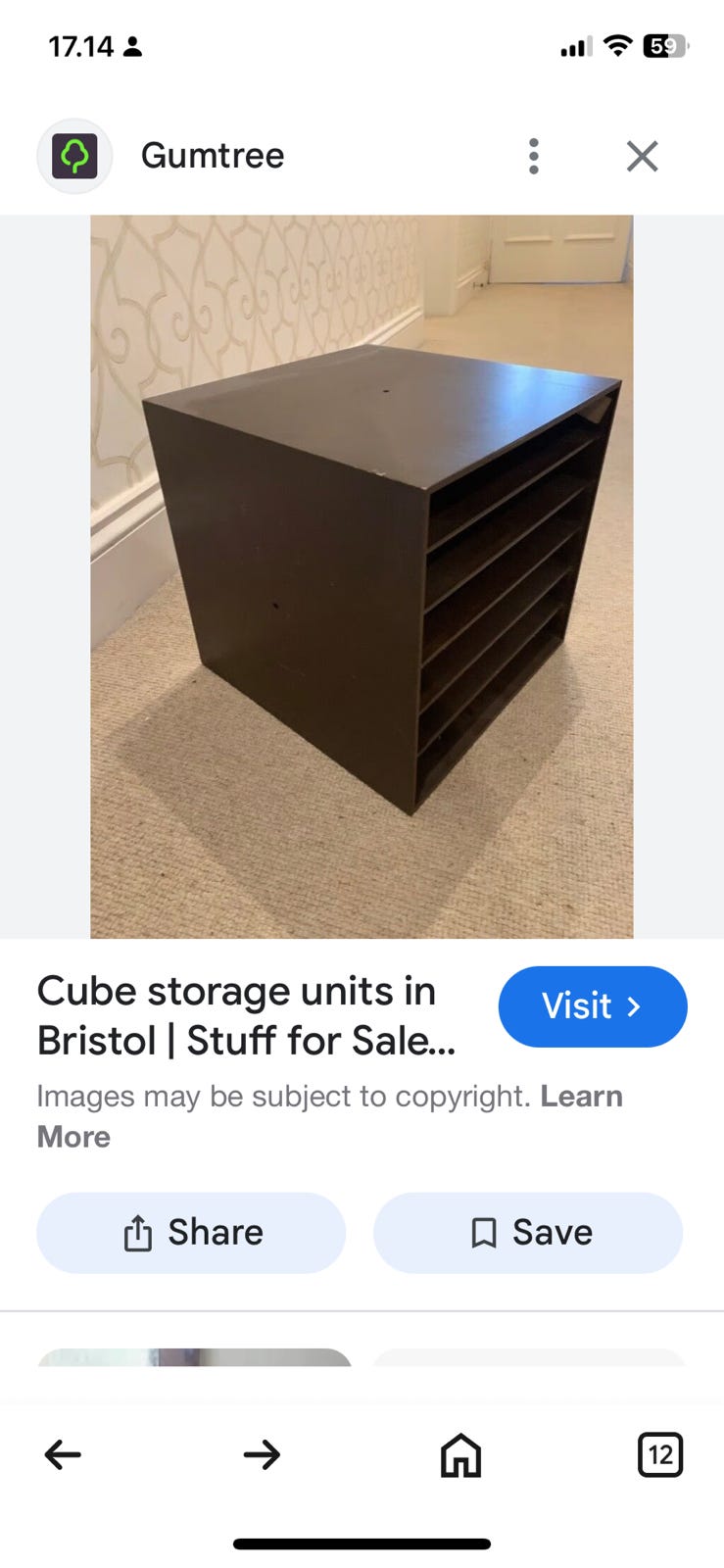Open the three-dot overflow menu
Viewport: 724px width, 1568px height.
coord(533,156)
